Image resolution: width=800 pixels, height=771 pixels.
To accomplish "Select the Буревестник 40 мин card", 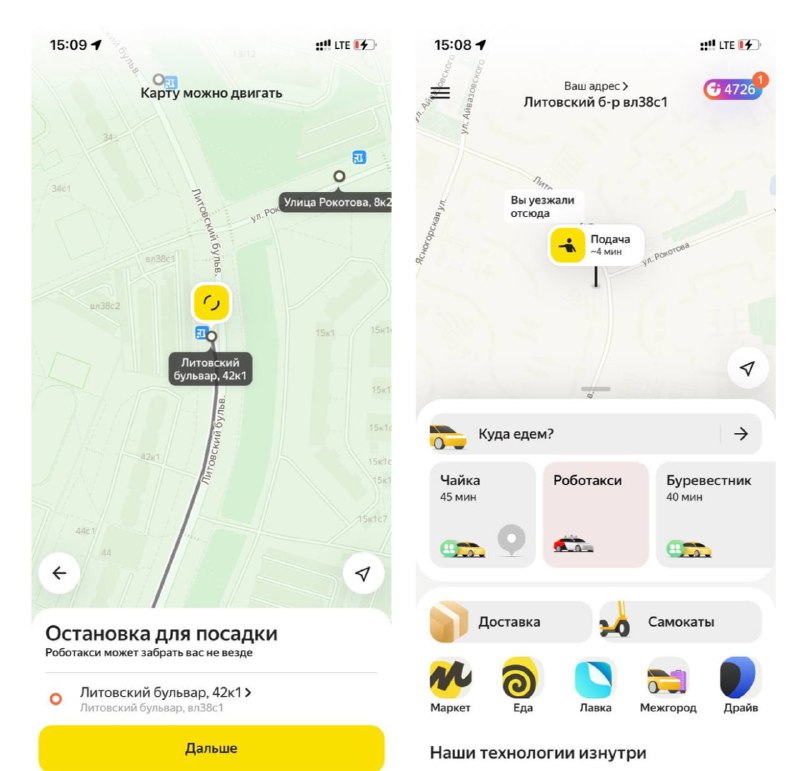I will 709,513.
